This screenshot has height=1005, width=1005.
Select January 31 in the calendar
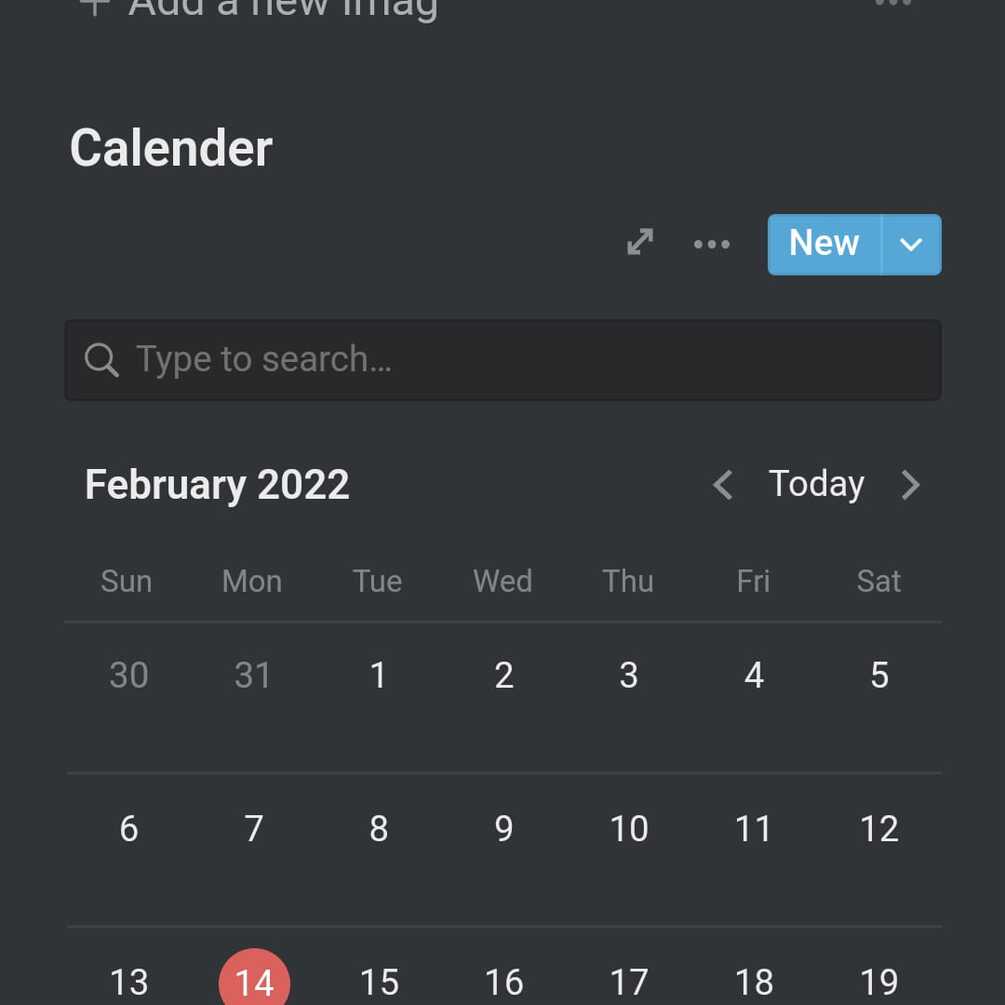pos(253,676)
